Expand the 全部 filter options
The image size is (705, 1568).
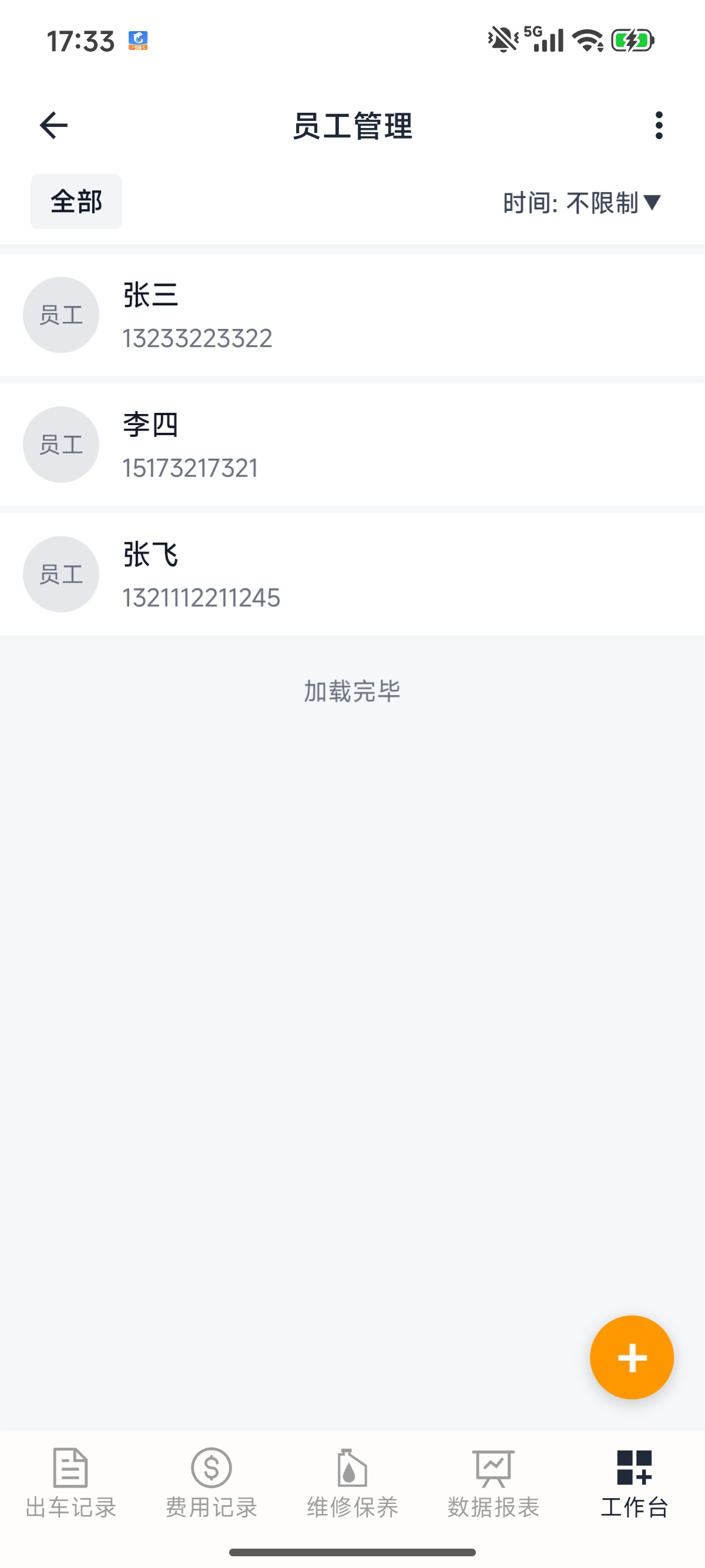pyautogui.click(x=75, y=201)
